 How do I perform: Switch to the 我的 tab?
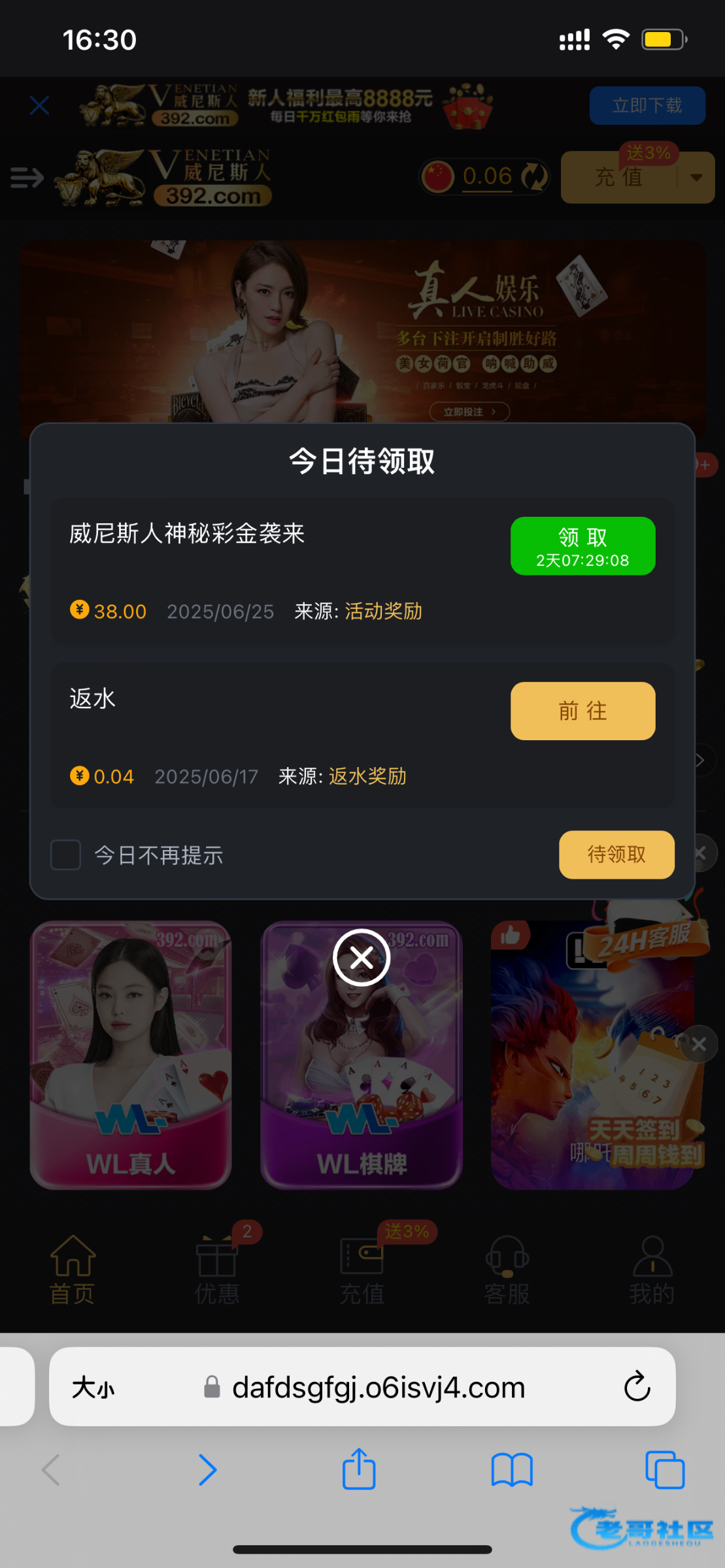click(652, 1271)
